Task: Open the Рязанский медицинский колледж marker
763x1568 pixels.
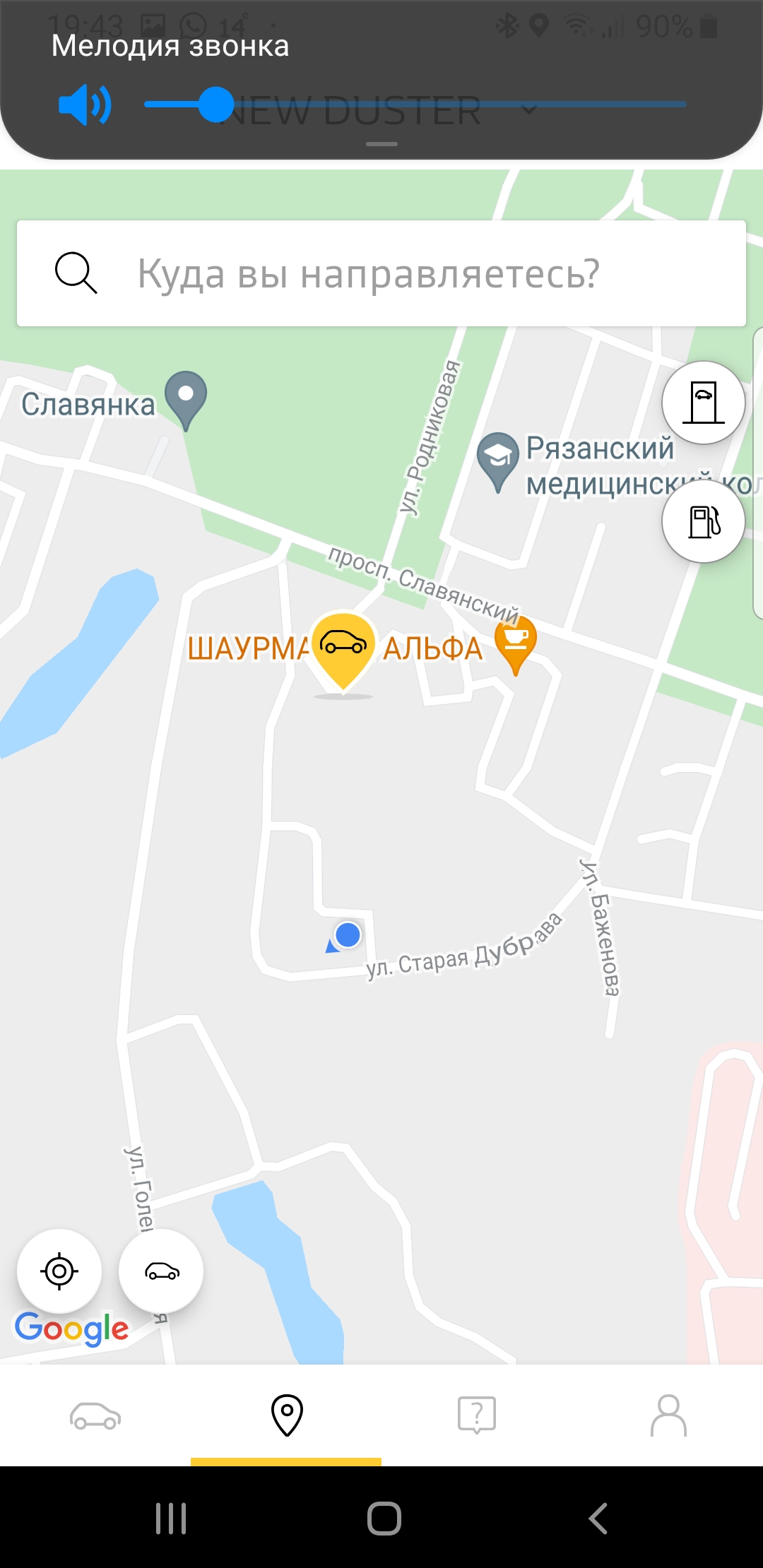Action: coord(498,461)
